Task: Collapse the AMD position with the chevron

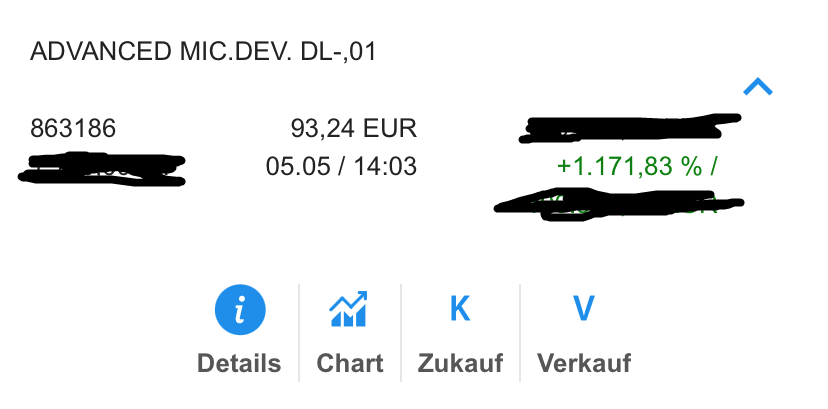Action: [758, 87]
